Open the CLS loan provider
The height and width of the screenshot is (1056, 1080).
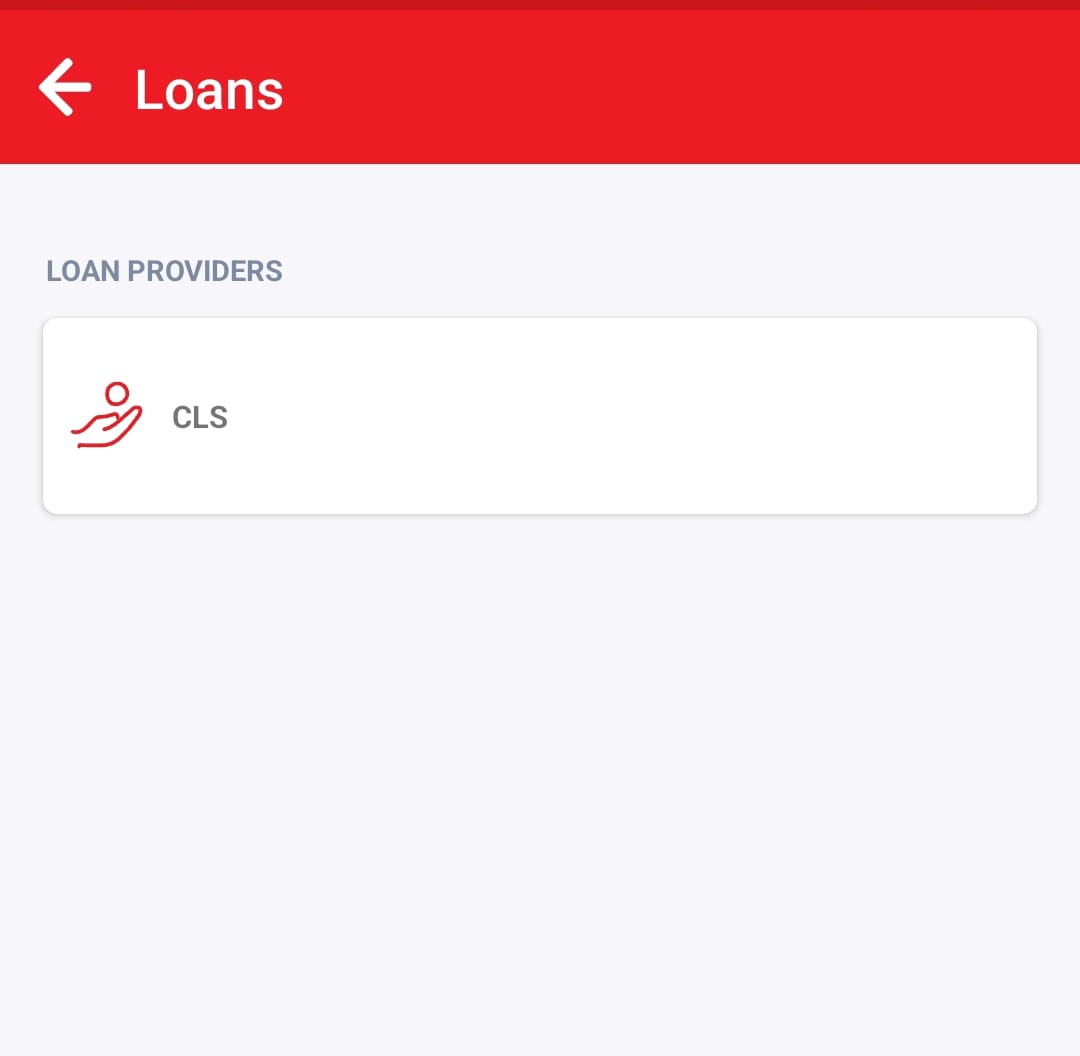[540, 416]
